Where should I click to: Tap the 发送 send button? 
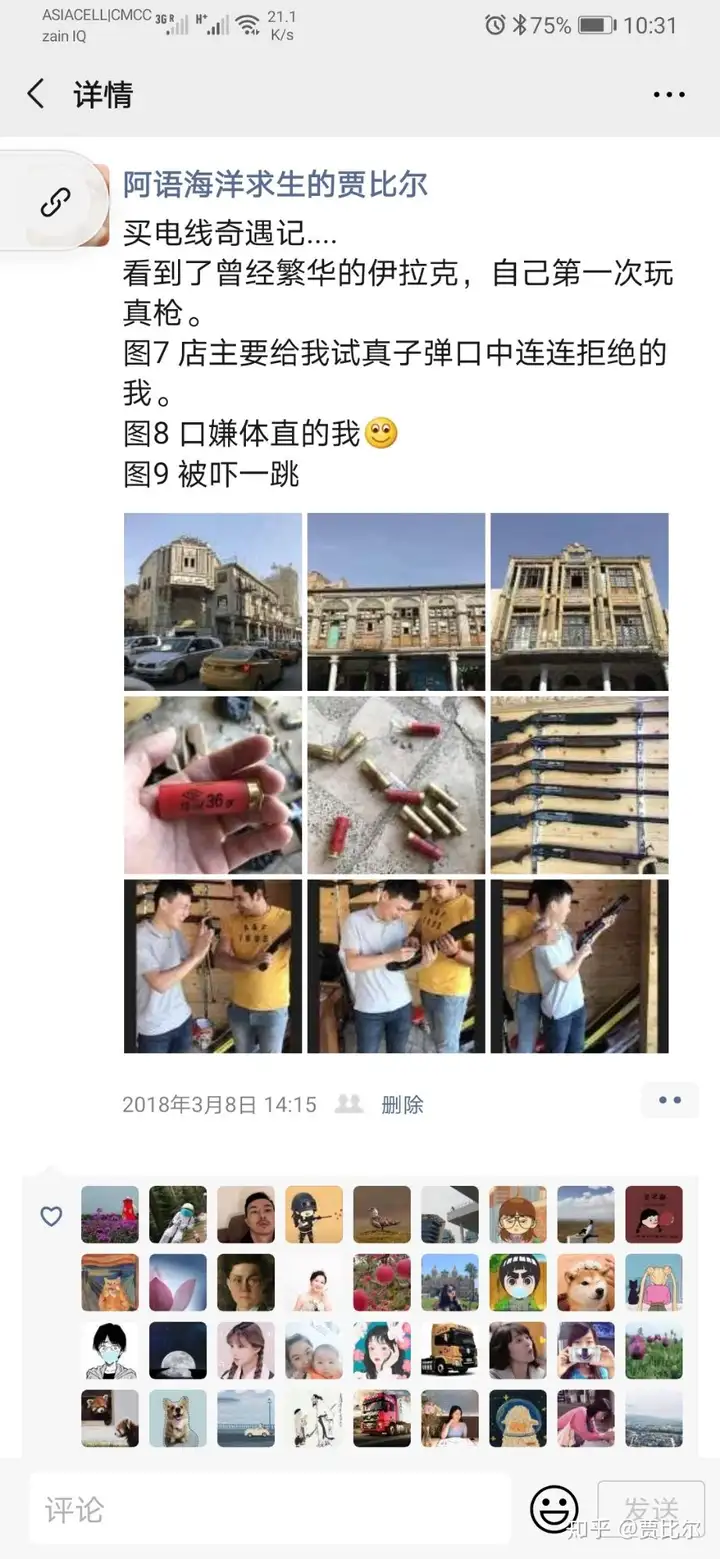(650, 1508)
